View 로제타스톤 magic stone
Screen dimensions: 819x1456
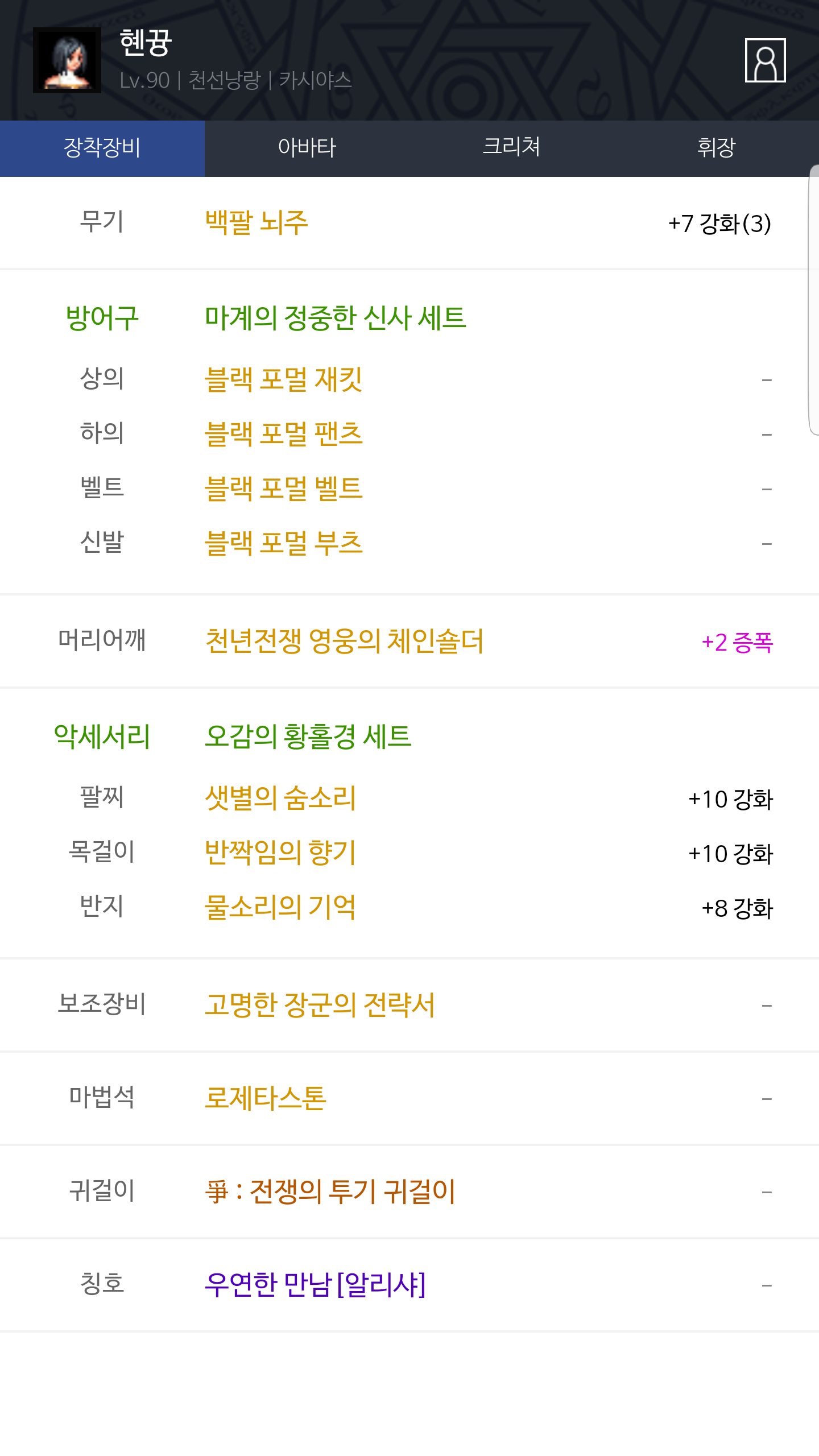click(x=266, y=1098)
